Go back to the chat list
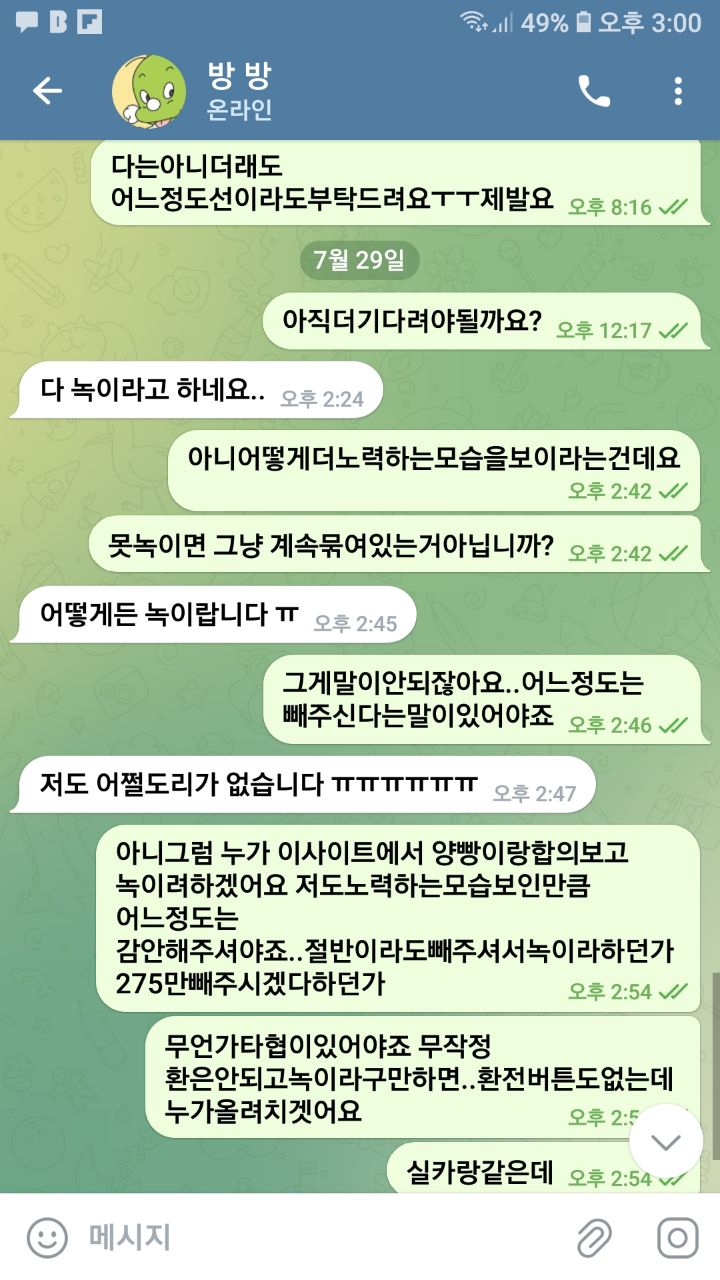Screen dimensions: 720x1280 click(47, 91)
